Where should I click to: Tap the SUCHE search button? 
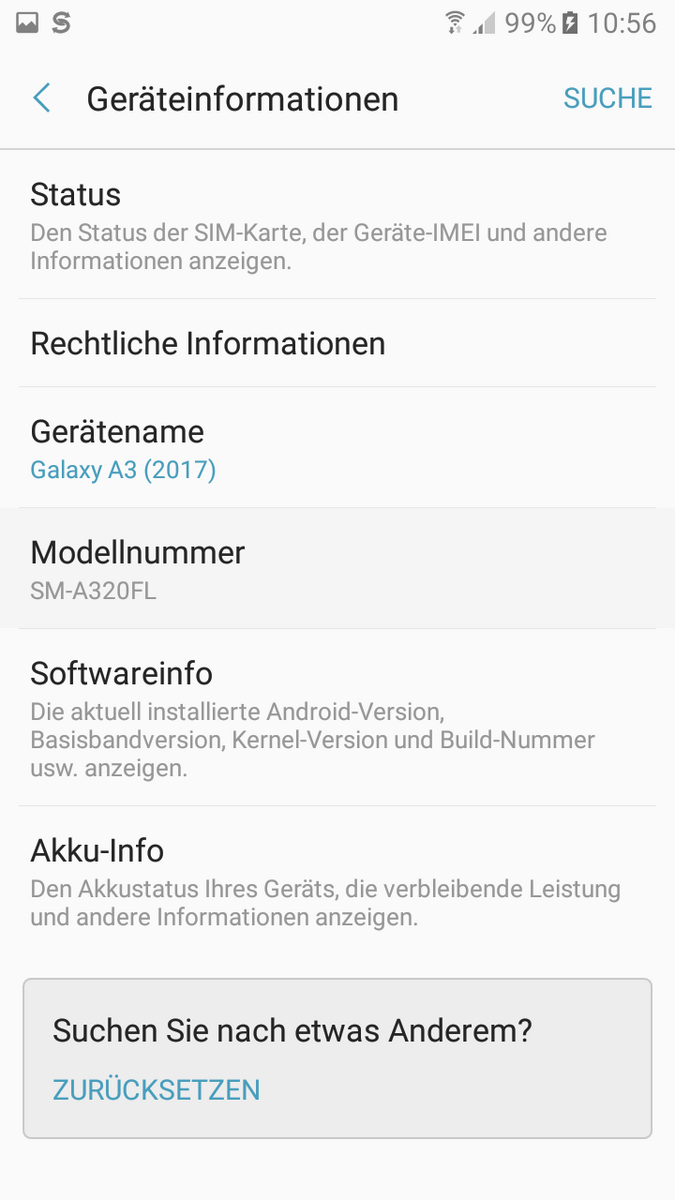pyautogui.click(x=607, y=98)
